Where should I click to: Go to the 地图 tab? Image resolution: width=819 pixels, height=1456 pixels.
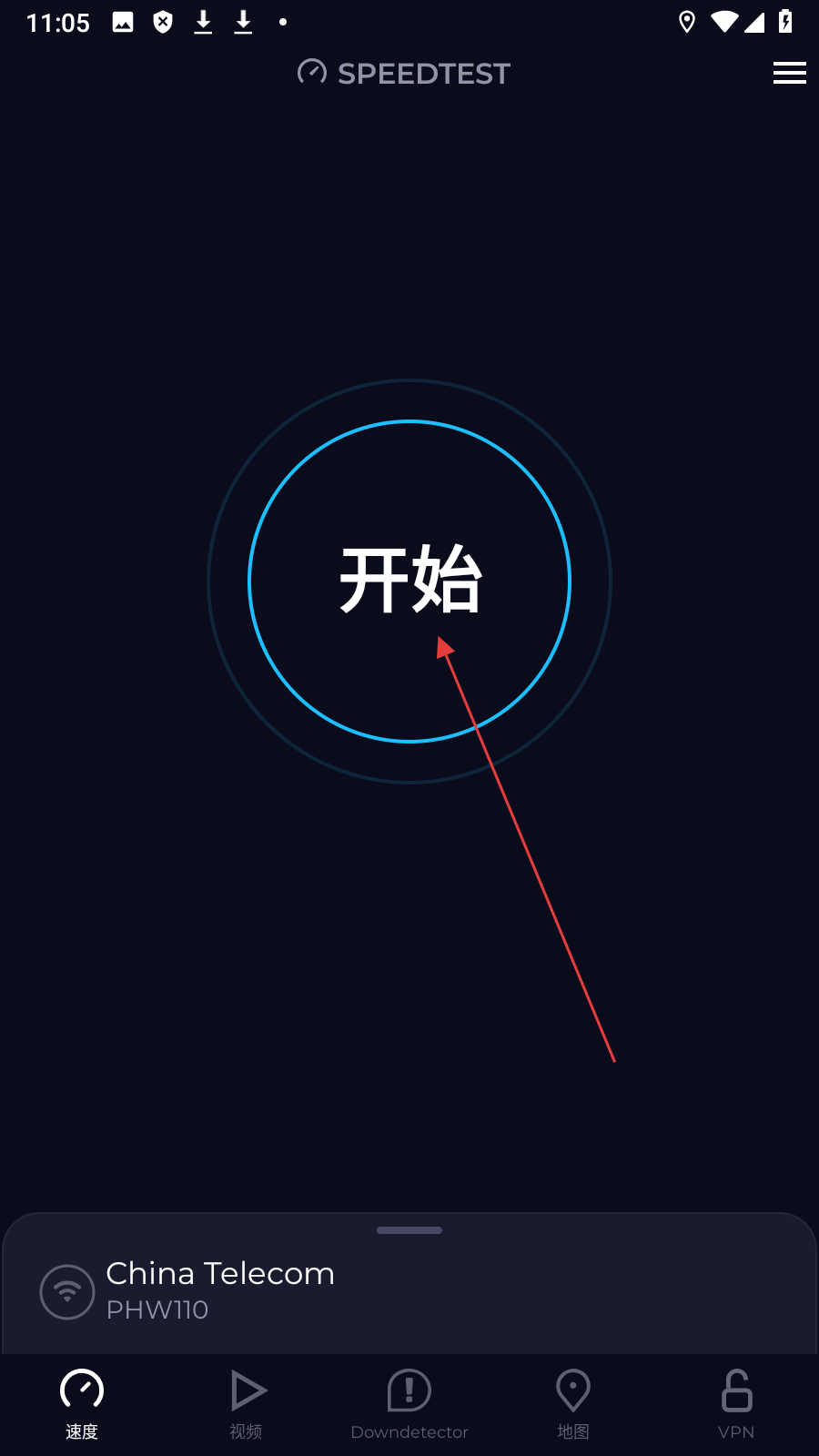pos(573,1404)
